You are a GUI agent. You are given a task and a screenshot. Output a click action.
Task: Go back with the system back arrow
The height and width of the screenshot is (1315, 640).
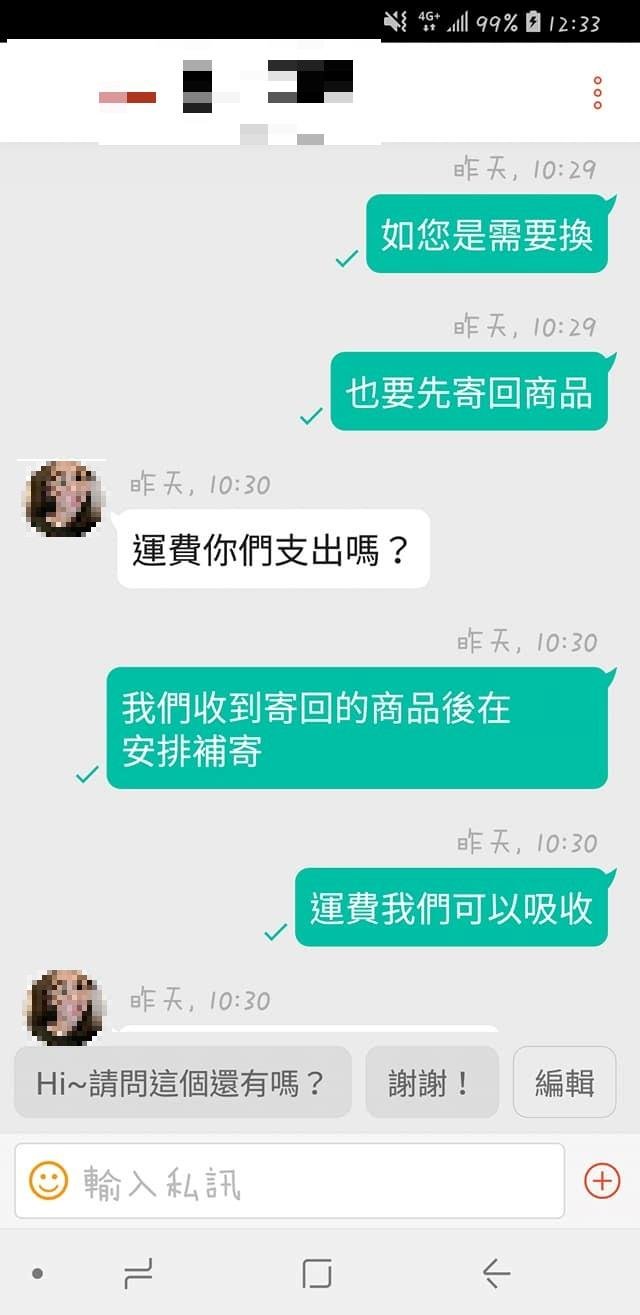(x=496, y=1273)
